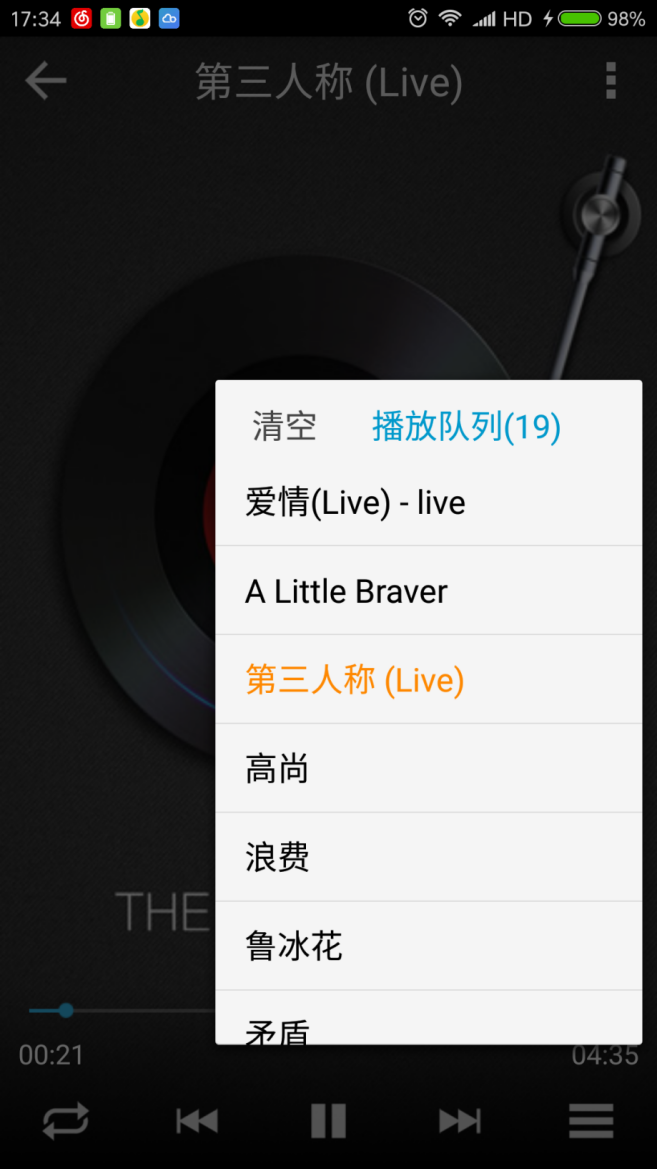Viewport: 657px width, 1169px height.
Task: Choose 浪费 from the play queue
Action: tap(428, 857)
